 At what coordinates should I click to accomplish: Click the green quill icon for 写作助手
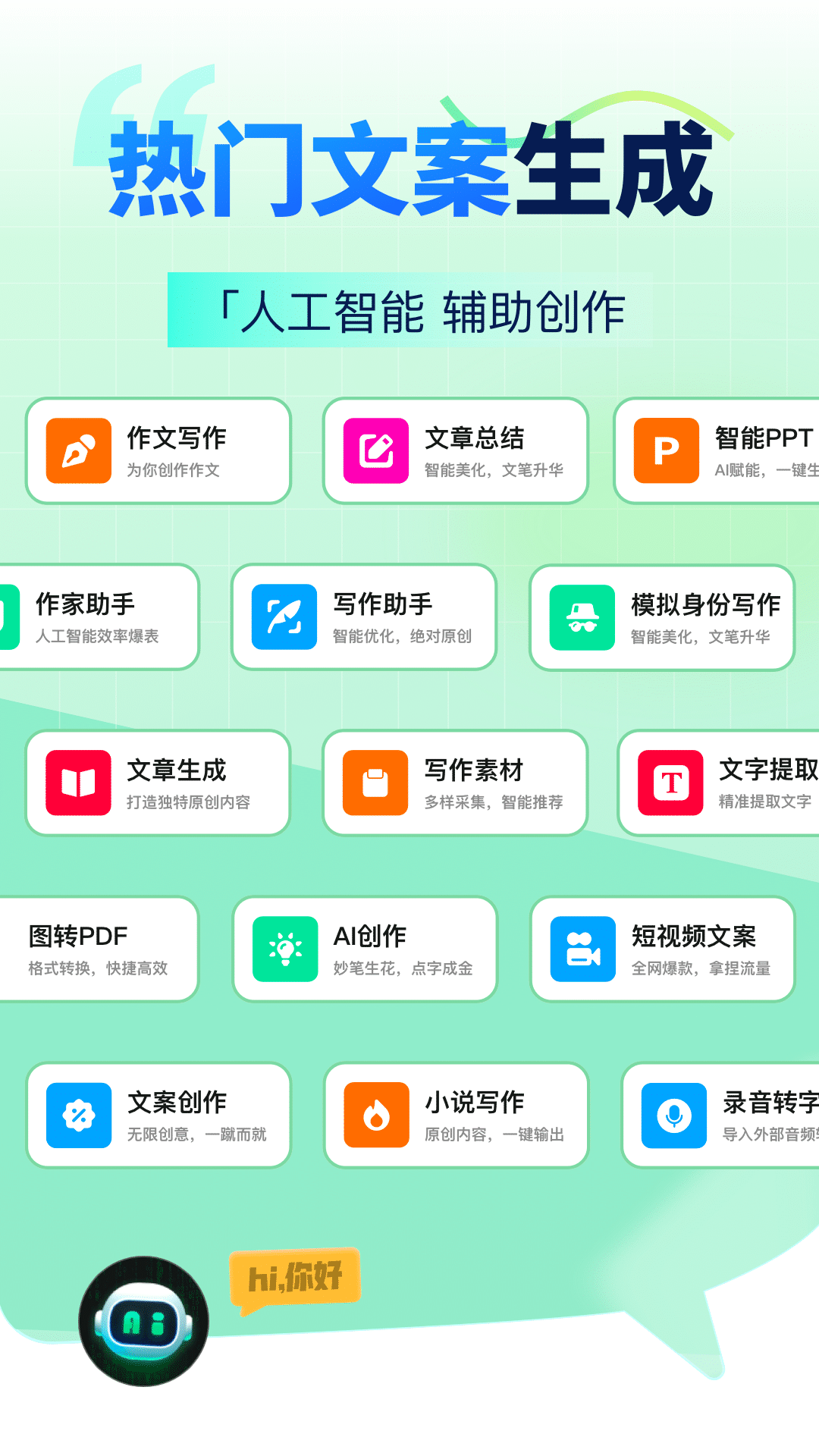pos(285,617)
